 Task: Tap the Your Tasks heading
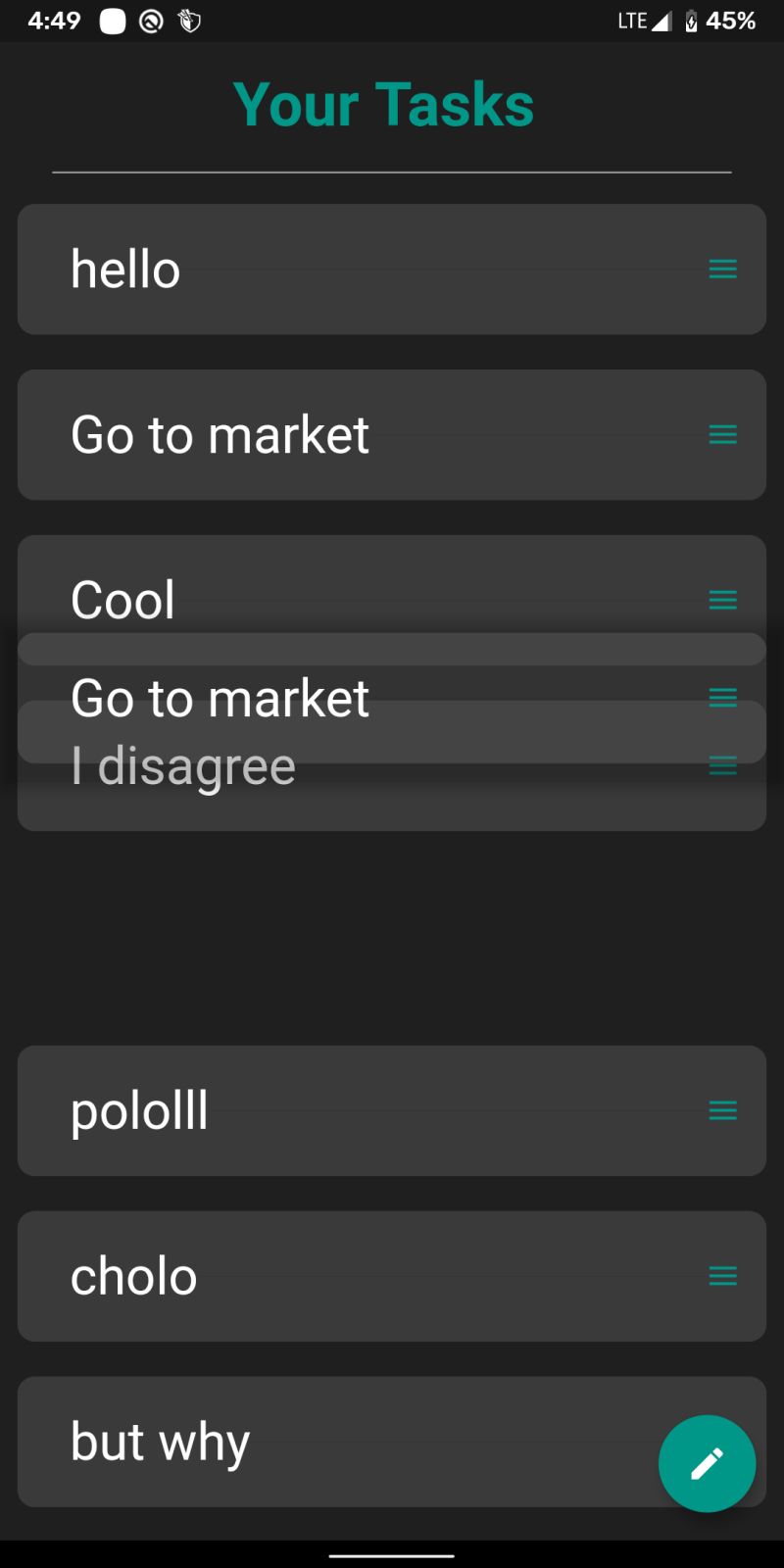point(384,103)
